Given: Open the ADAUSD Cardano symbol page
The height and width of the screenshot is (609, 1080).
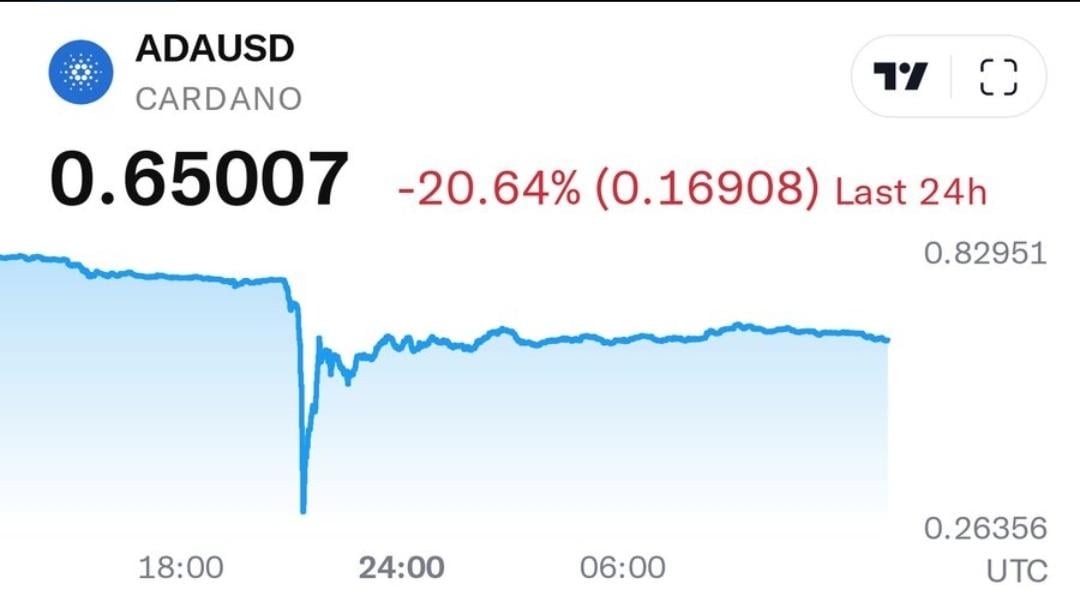Looking at the screenshot, I should (217, 50).
